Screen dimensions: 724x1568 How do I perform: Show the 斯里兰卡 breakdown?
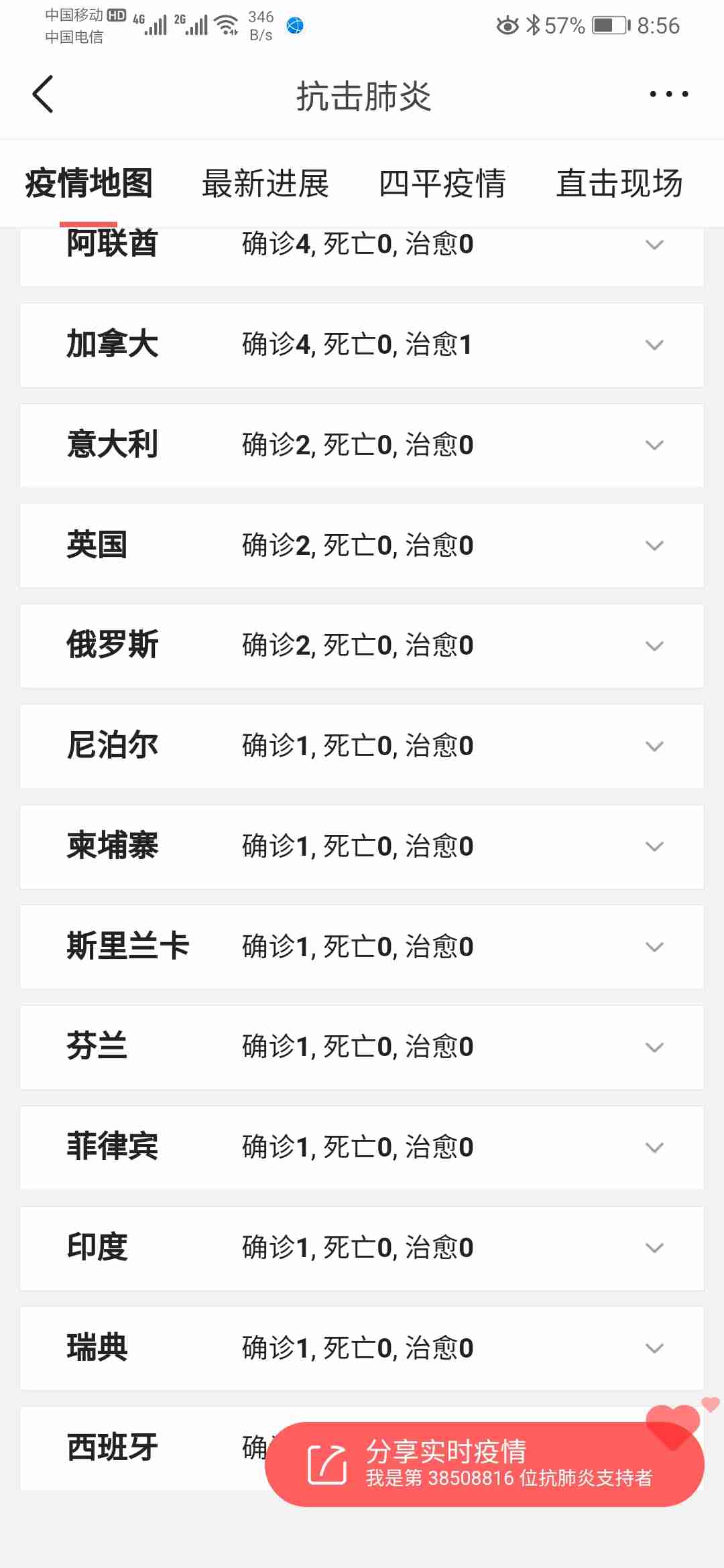654,947
